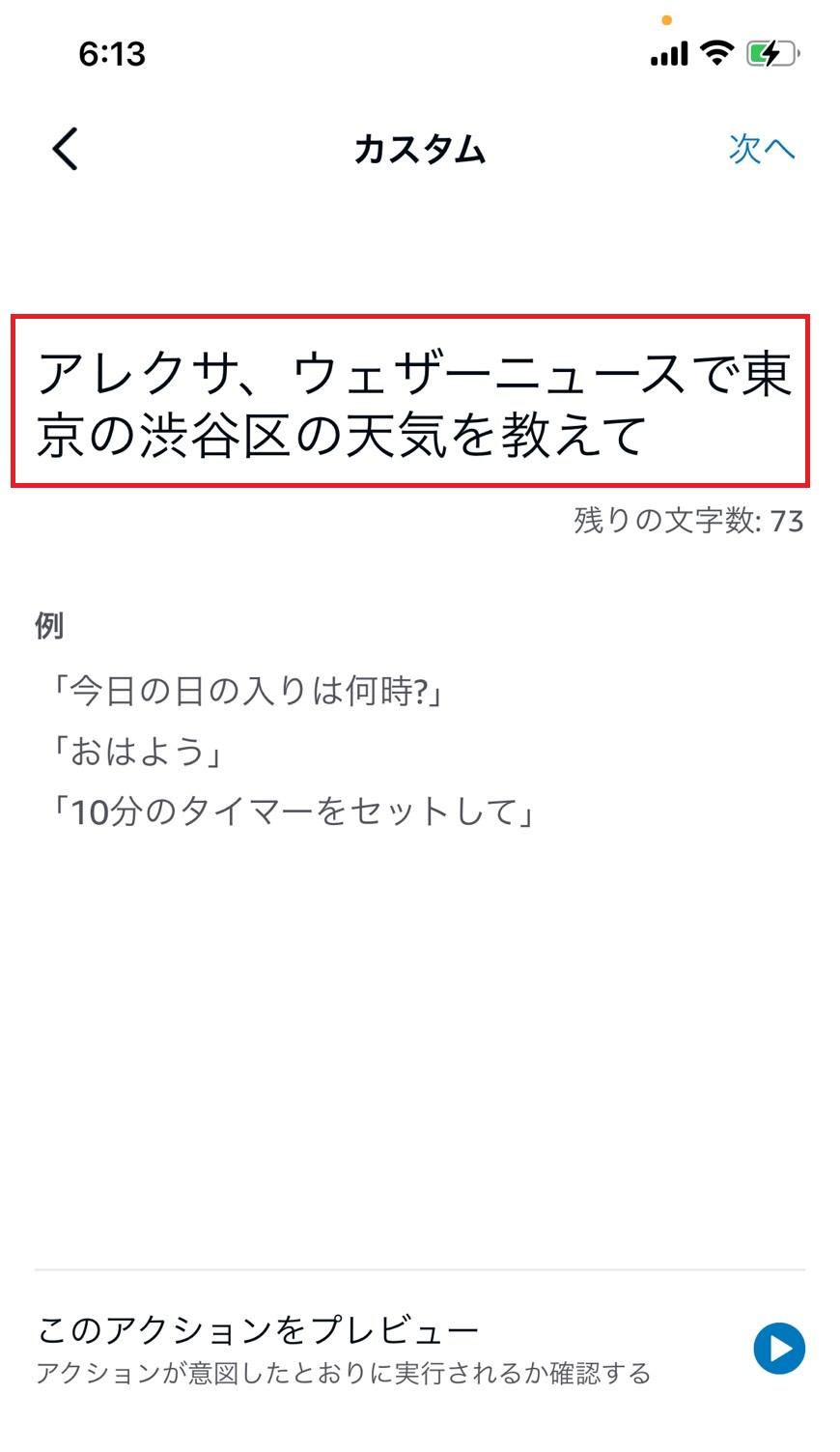Tap the cellular signal strength icon
The height and width of the screenshot is (1452, 840).
tap(668, 53)
